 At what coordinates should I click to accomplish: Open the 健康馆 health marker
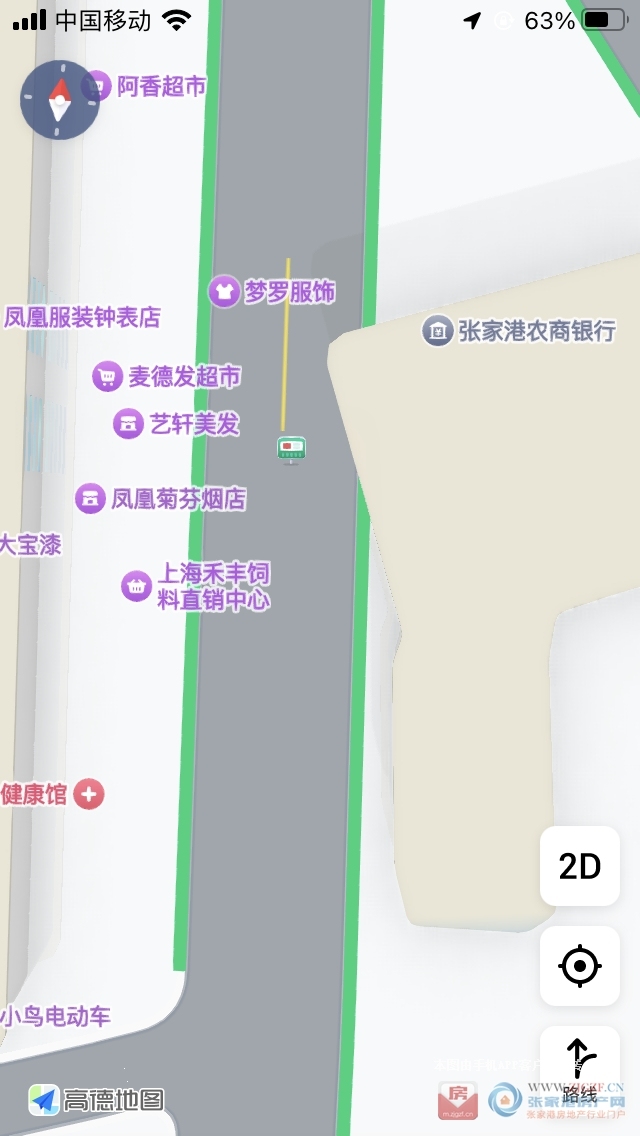click(89, 794)
